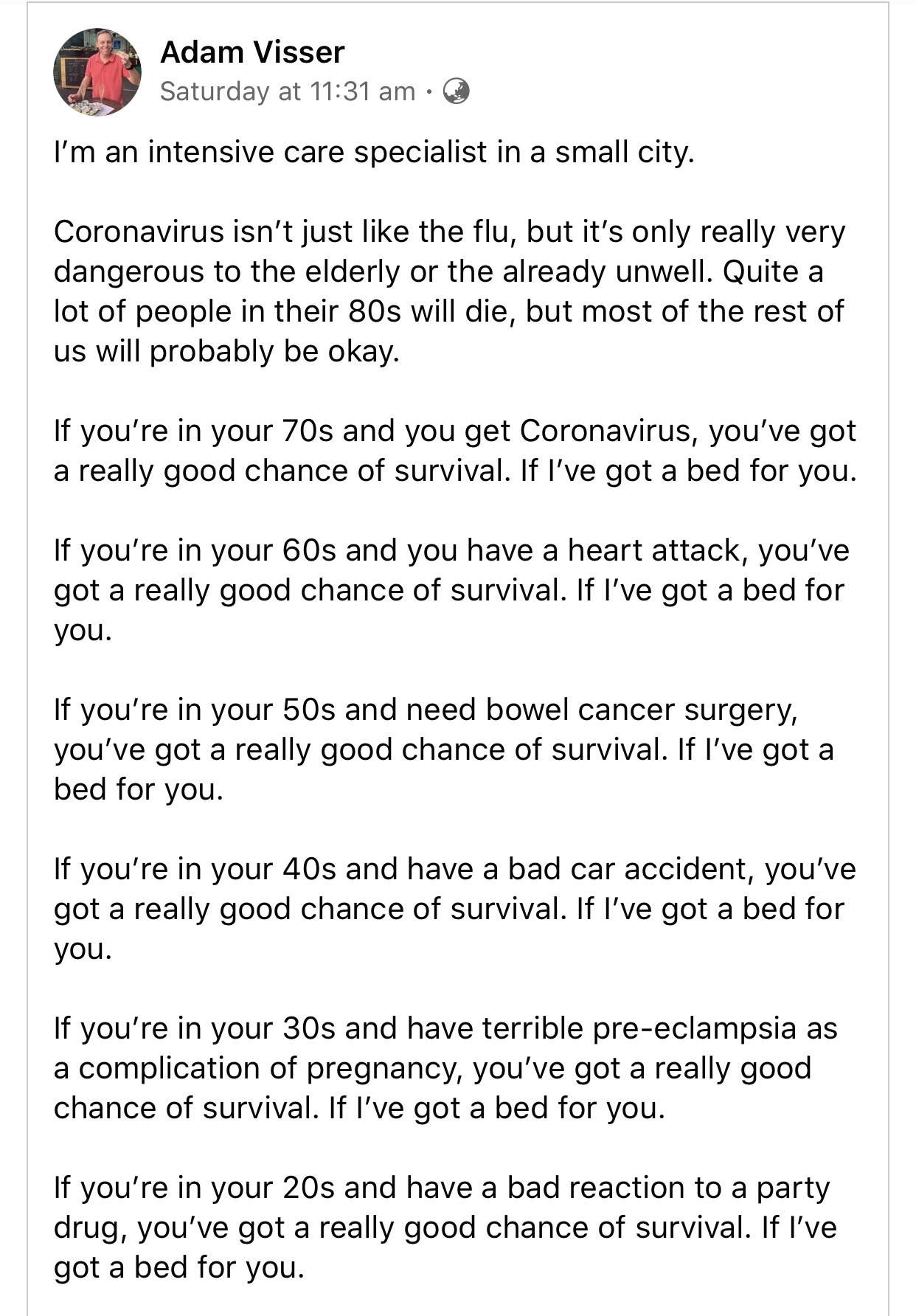Image resolution: width=916 pixels, height=1316 pixels.
Task: Tap the author name Adam Visser
Action: pyautogui.click(x=252, y=52)
